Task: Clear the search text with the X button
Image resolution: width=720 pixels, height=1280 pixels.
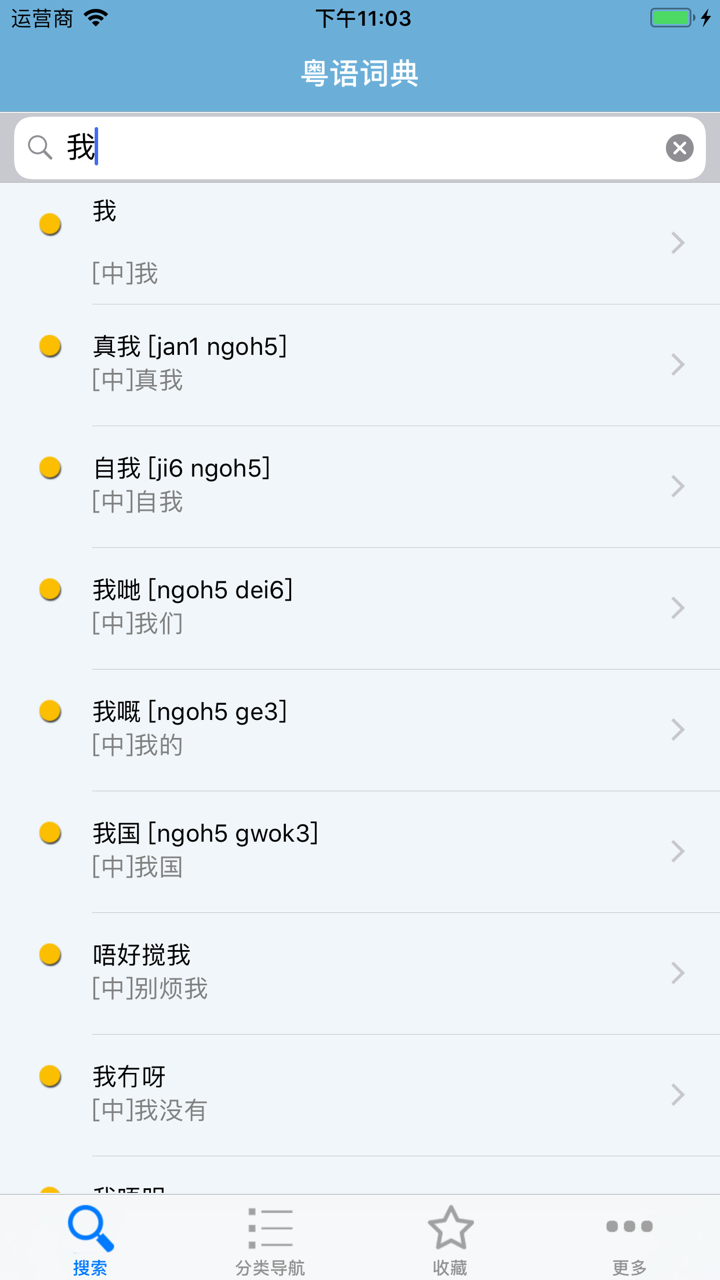Action: pos(679,147)
